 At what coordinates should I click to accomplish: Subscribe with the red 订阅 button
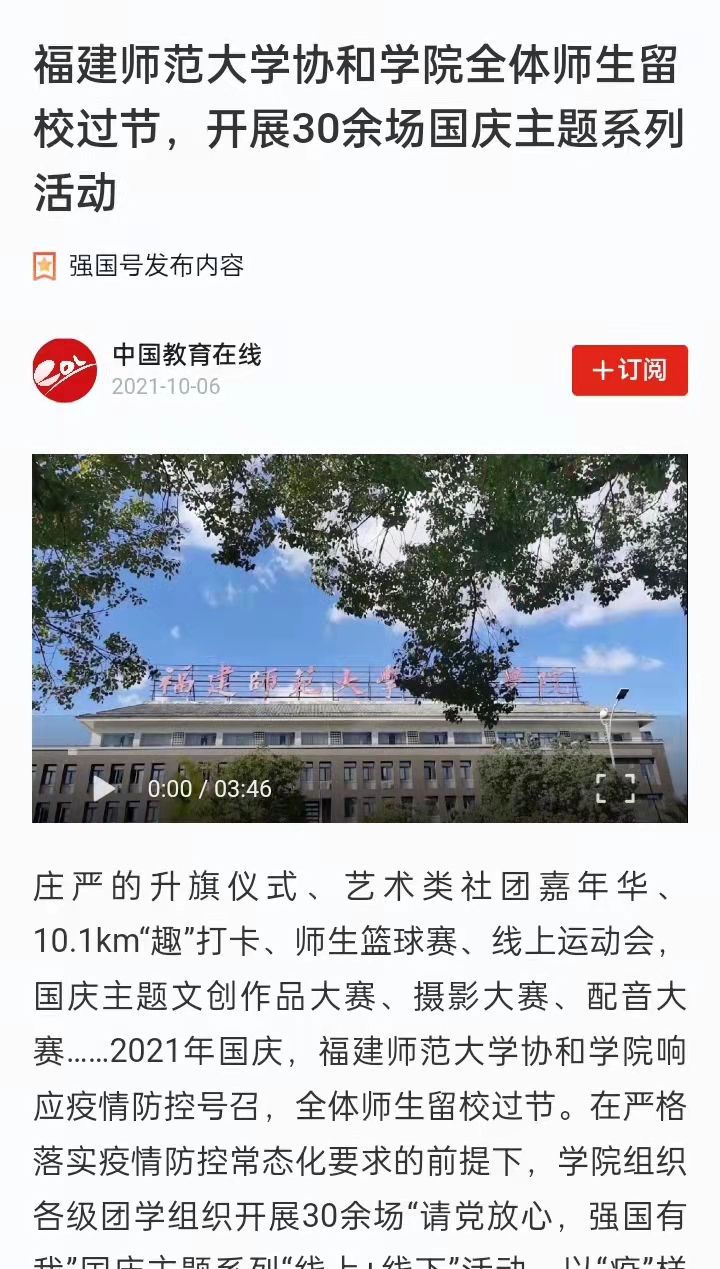click(629, 370)
